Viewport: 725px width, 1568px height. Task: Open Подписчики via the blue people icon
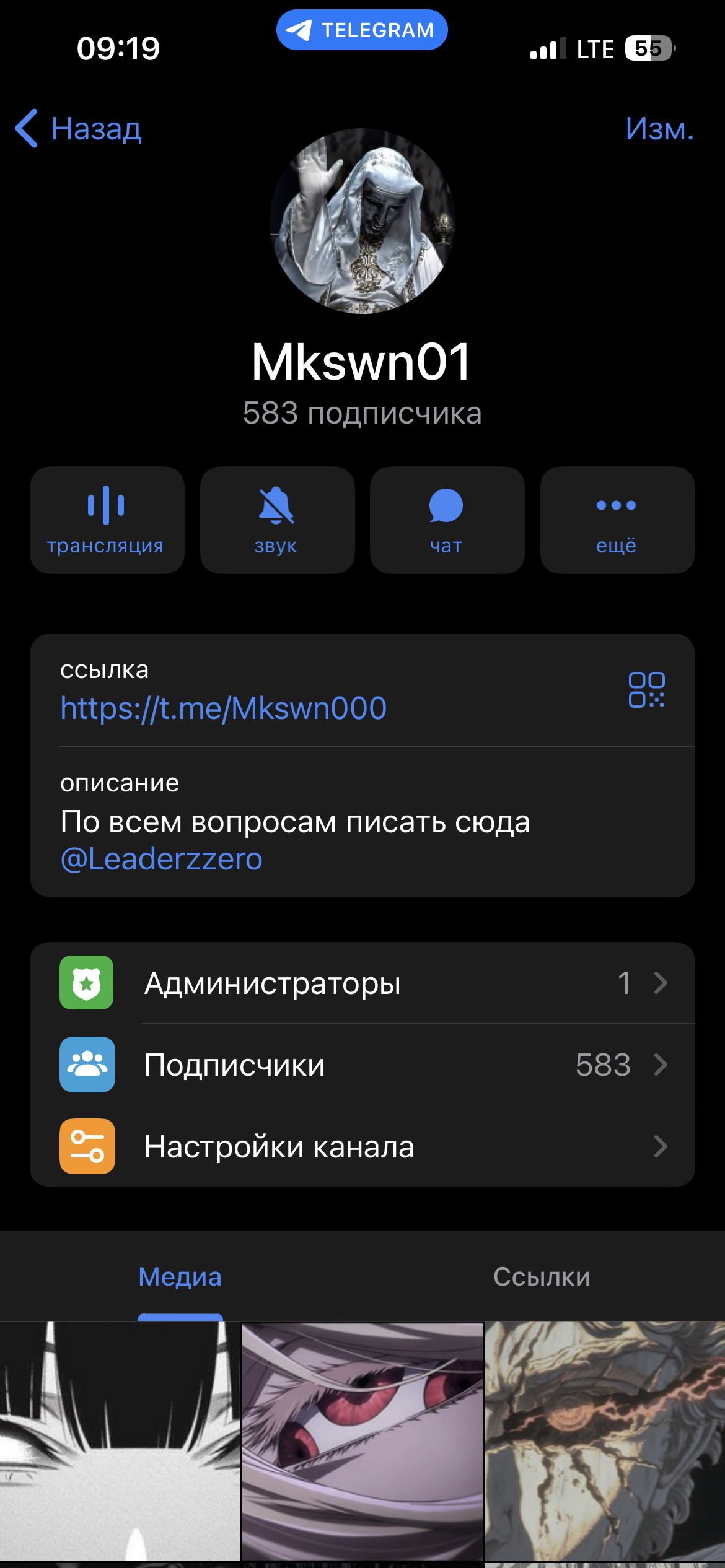coord(86,1065)
